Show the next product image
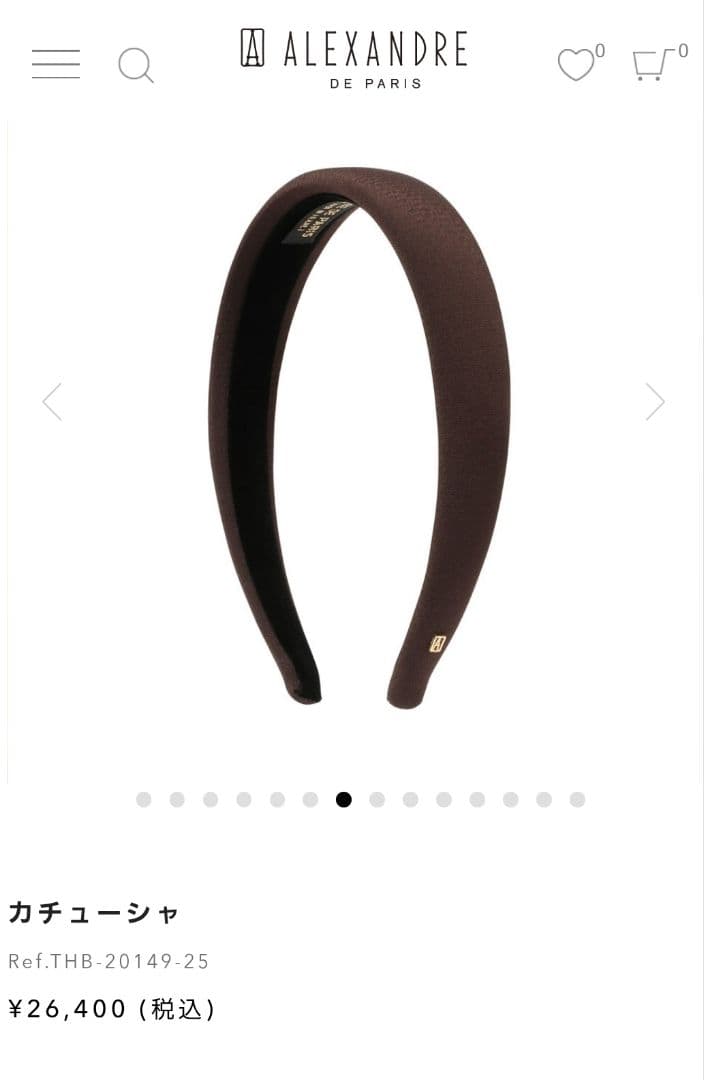 tap(655, 402)
